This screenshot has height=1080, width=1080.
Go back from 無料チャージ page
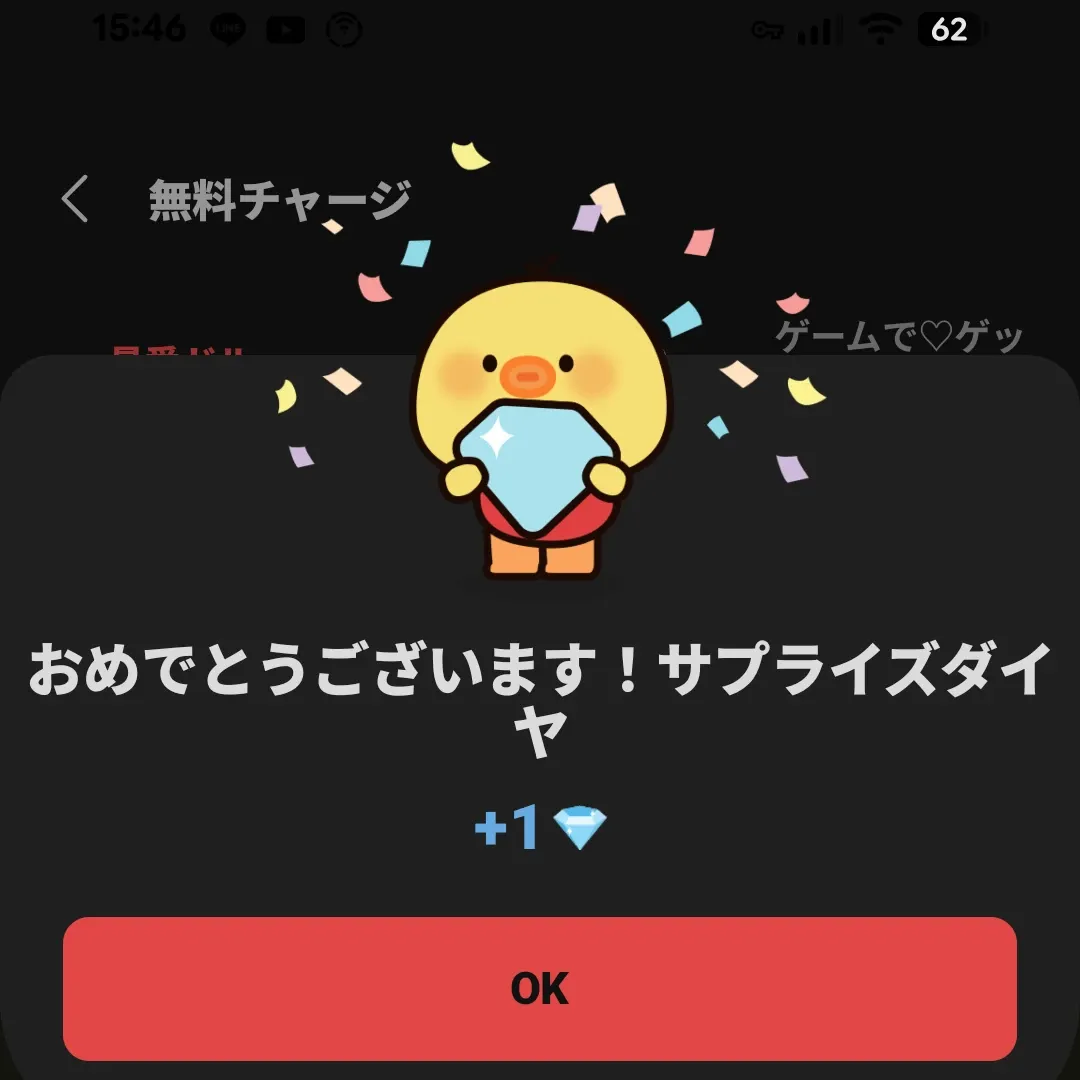click(x=75, y=199)
